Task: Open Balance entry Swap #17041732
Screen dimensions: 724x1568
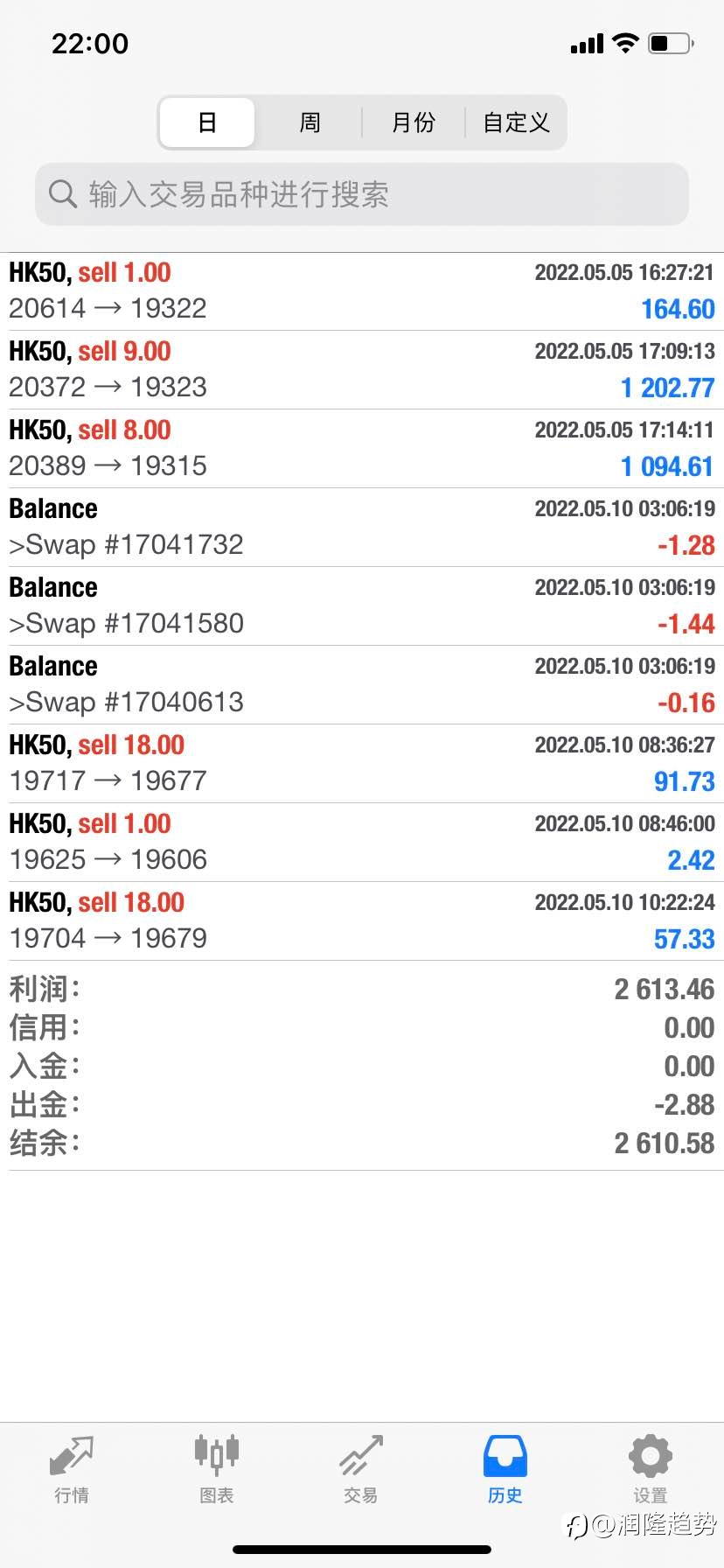Action: (x=362, y=528)
